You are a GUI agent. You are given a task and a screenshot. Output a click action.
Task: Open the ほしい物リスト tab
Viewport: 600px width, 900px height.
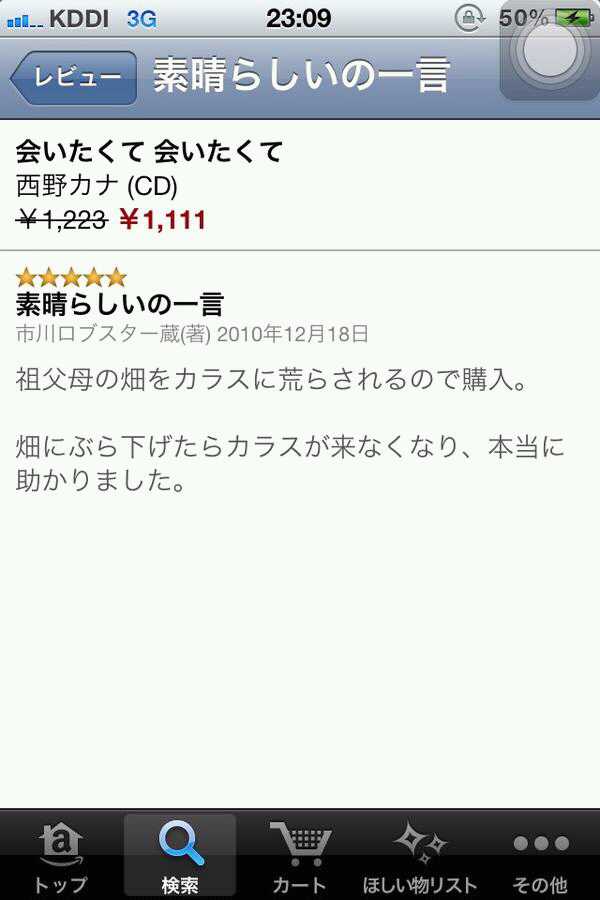(x=420, y=856)
